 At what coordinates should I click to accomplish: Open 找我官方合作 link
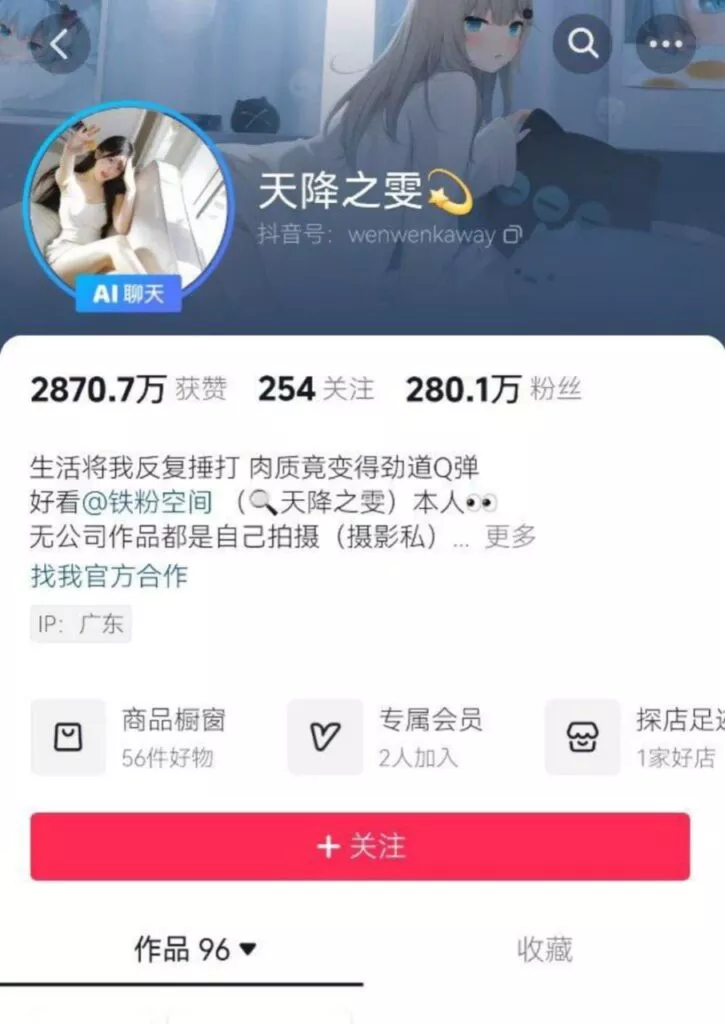[x=108, y=576]
